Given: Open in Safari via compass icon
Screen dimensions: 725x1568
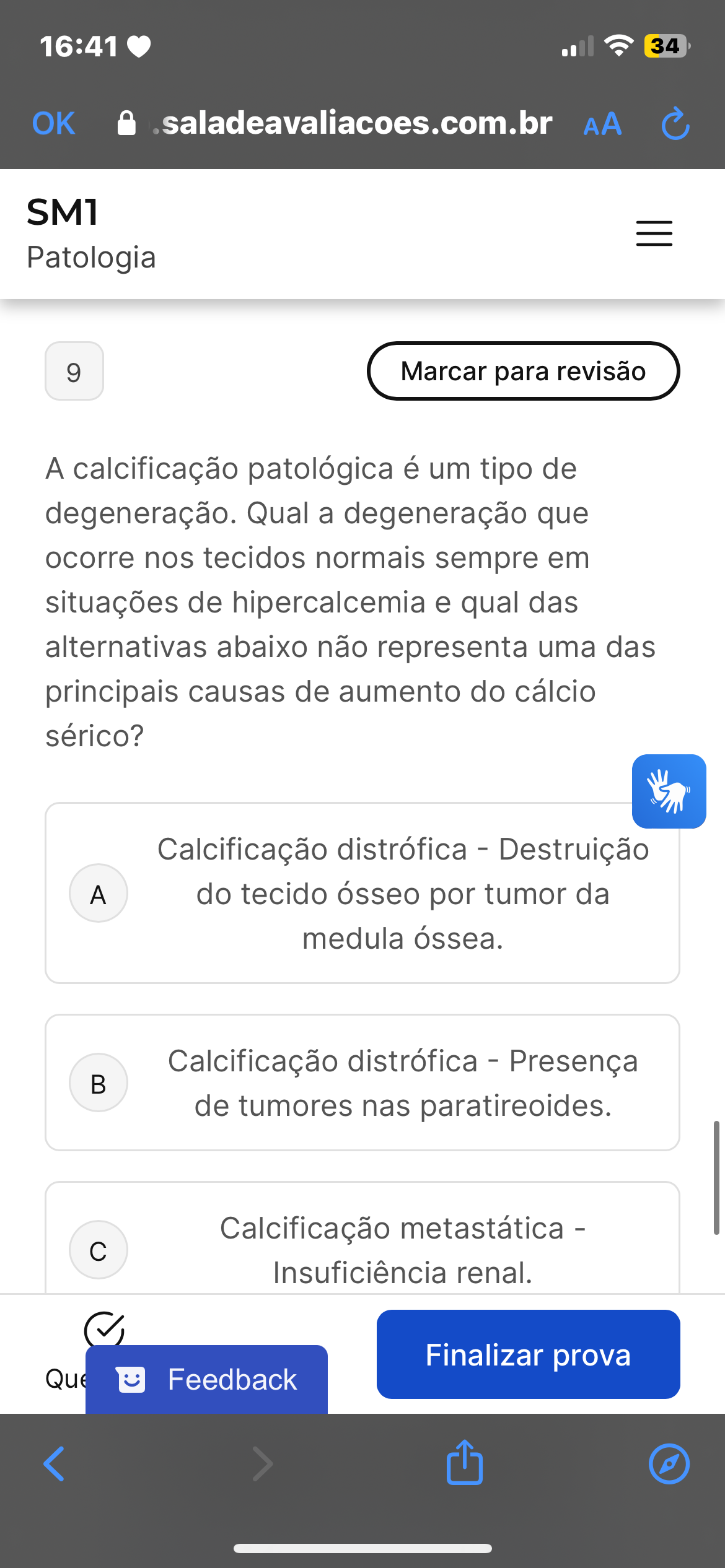Looking at the screenshot, I should pos(669,1464).
